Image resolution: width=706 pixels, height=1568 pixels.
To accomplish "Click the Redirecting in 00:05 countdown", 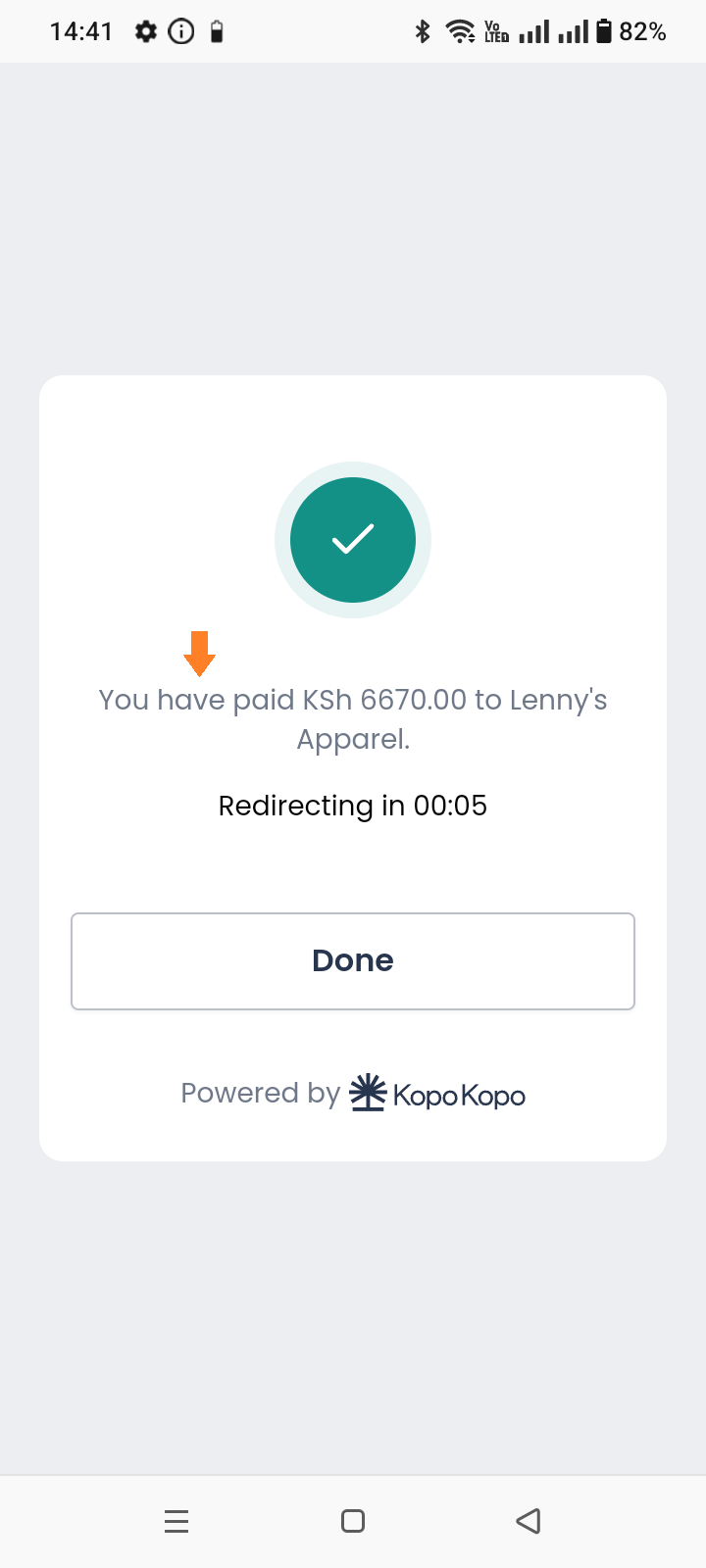I will (353, 806).
